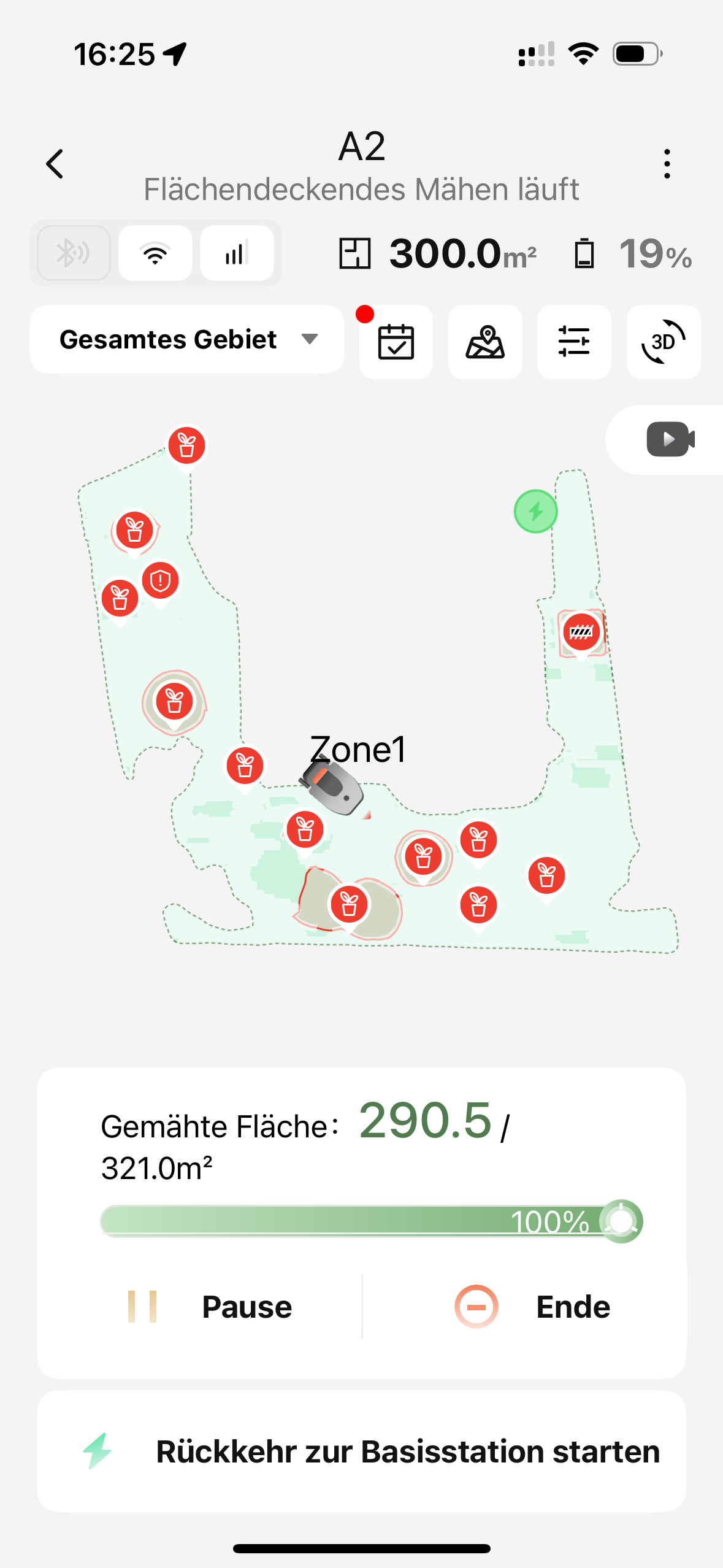Screen dimensions: 723x1568
Task: Open the live camera video
Action: click(x=670, y=439)
